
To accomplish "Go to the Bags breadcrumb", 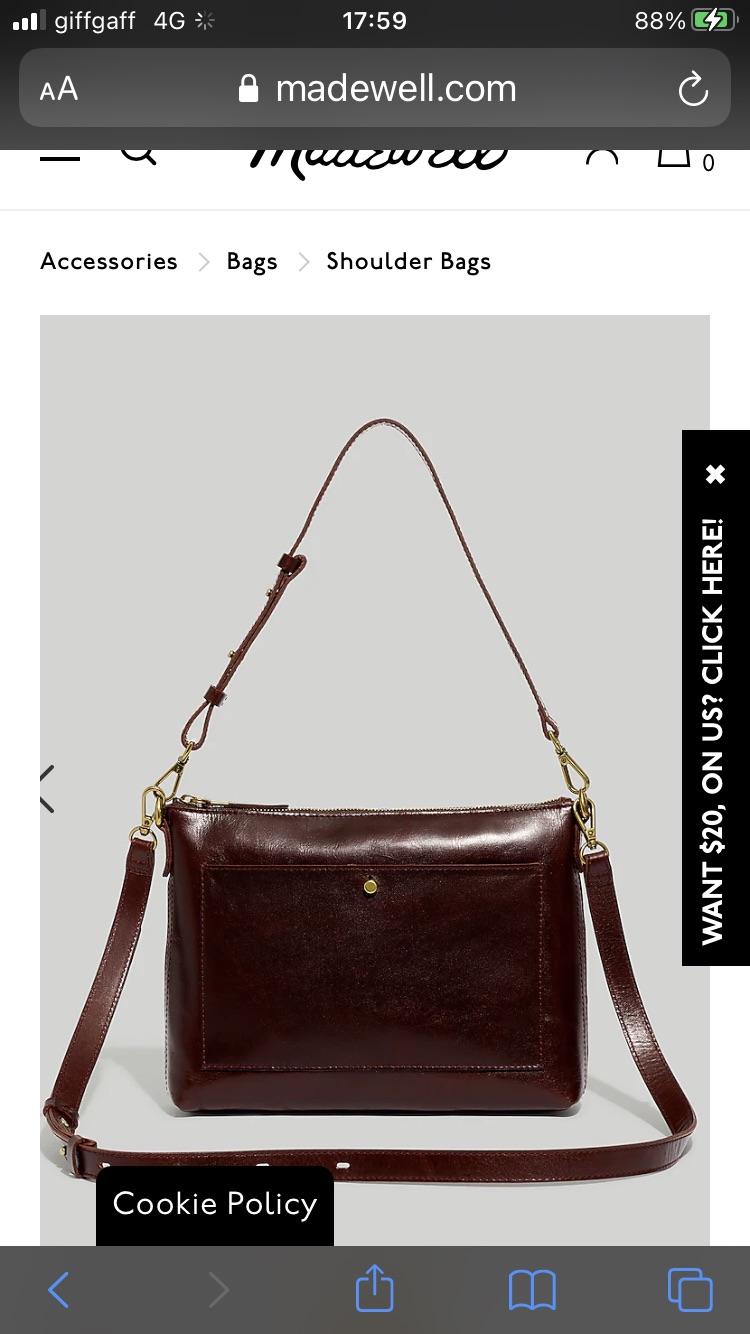I will coord(252,262).
